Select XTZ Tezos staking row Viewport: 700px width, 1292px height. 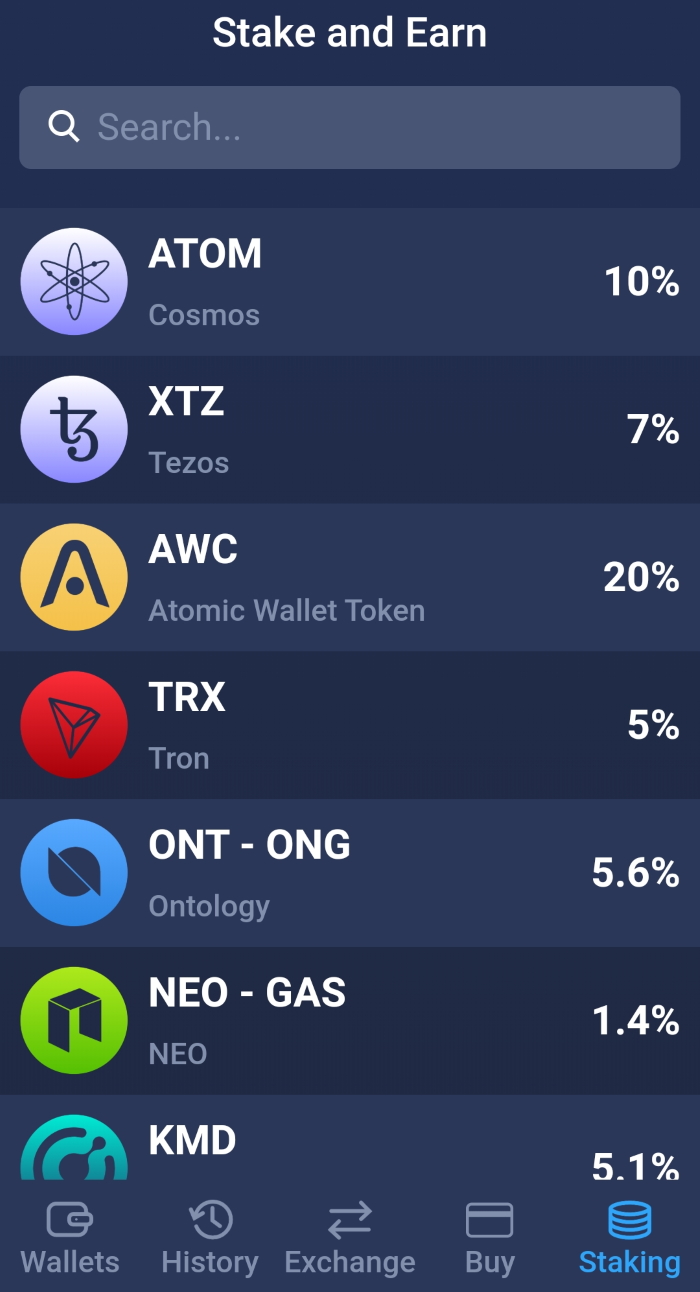(x=350, y=430)
